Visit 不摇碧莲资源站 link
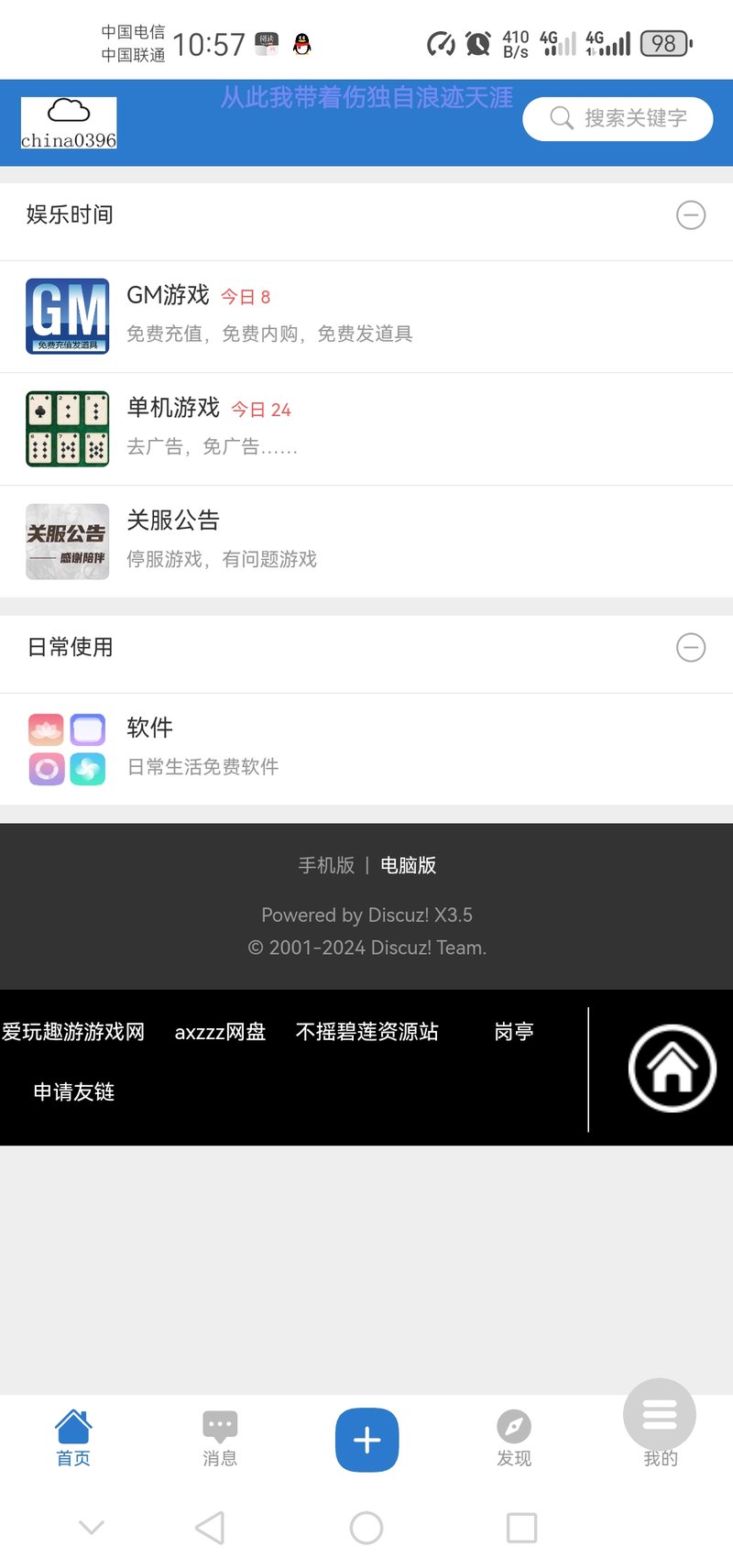The height and width of the screenshot is (1568, 733). (x=366, y=1032)
